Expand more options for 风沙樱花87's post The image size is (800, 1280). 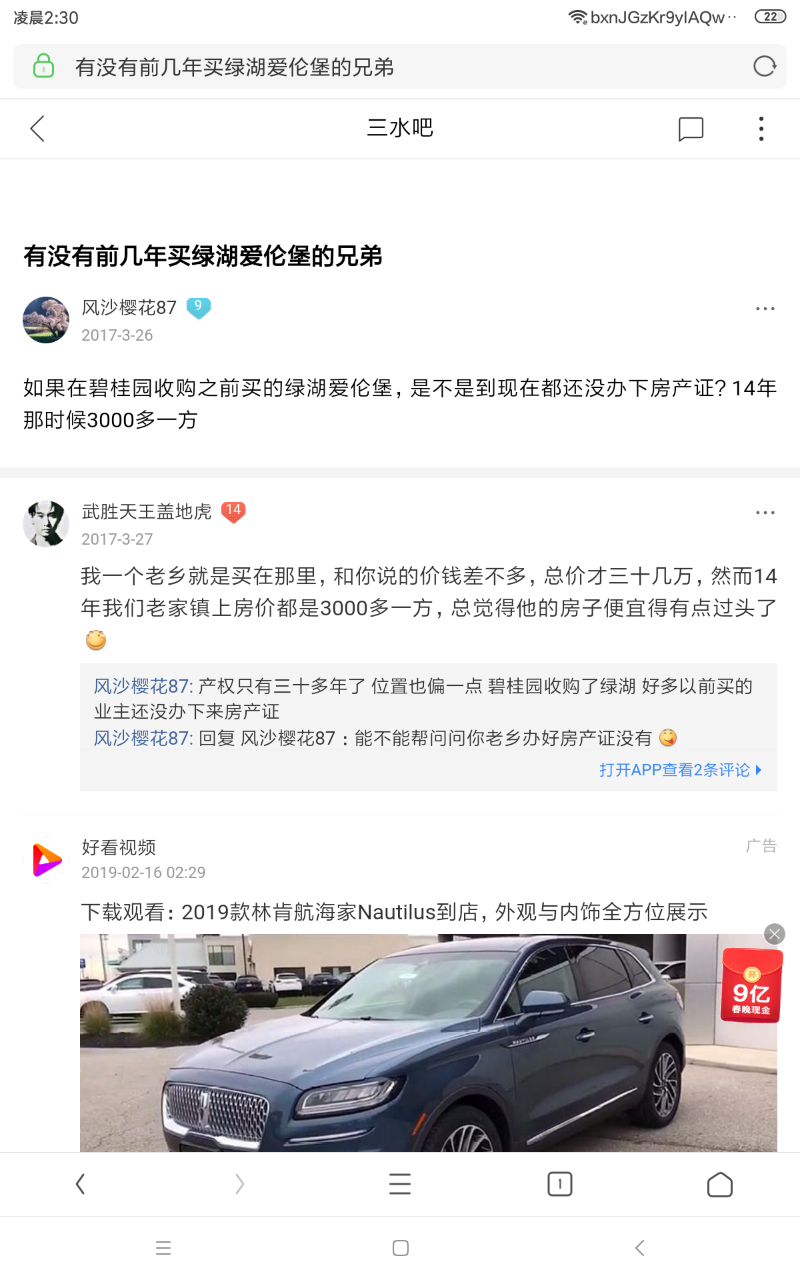click(x=765, y=308)
